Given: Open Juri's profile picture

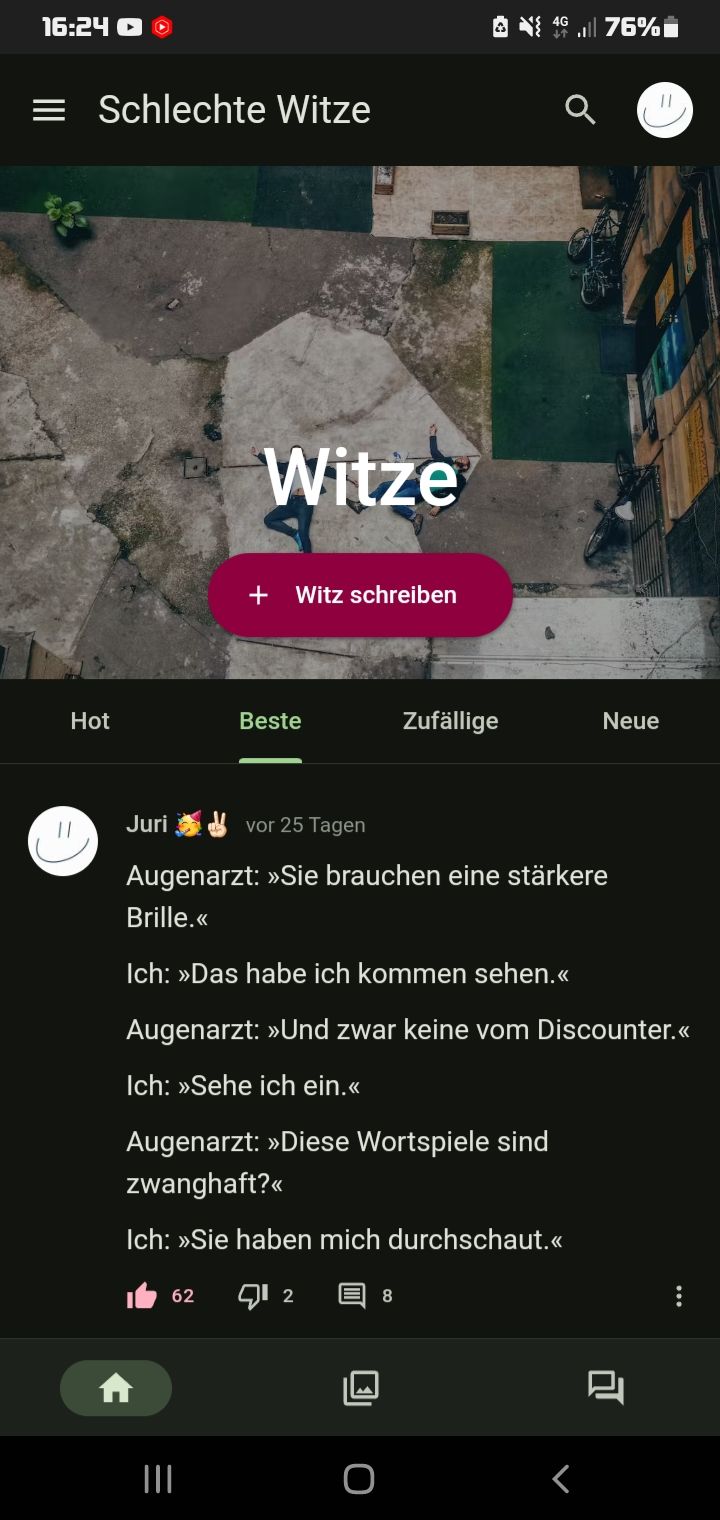Looking at the screenshot, I should click(63, 841).
